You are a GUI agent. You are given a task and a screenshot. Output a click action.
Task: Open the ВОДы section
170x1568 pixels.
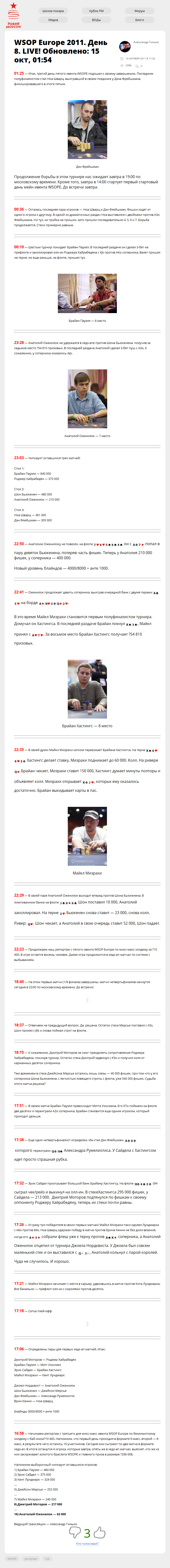point(96,20)
